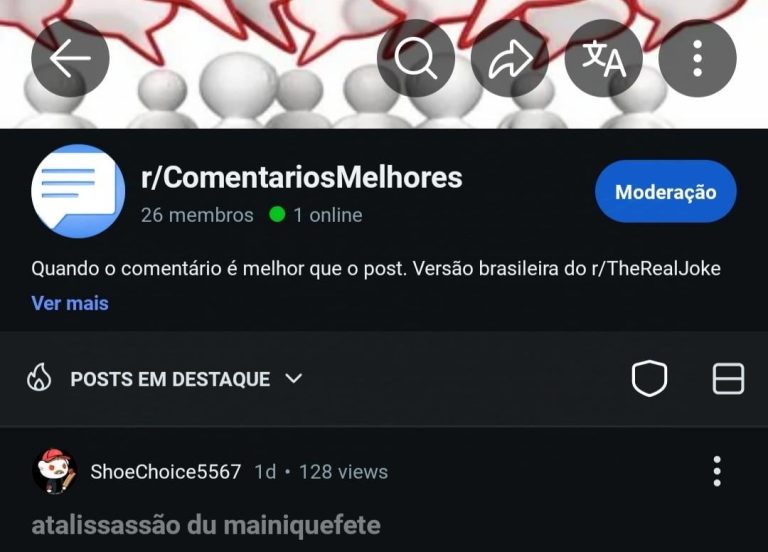Open the post atalissassão du mainiquefete
Image resolution: width=768 pixels, height=552 pixels.
(206, 525)
